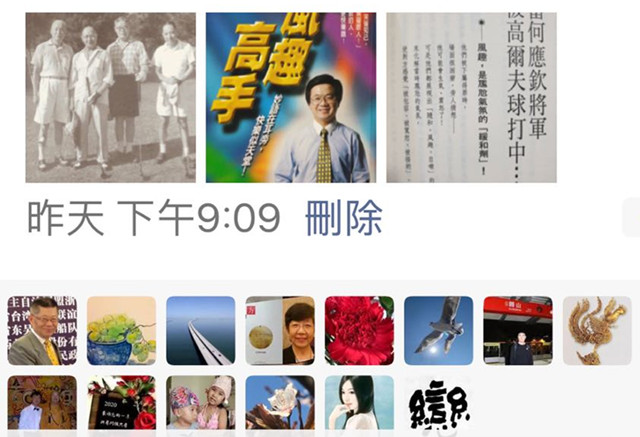Open the avatar showing a bridge over the sea

200,330
